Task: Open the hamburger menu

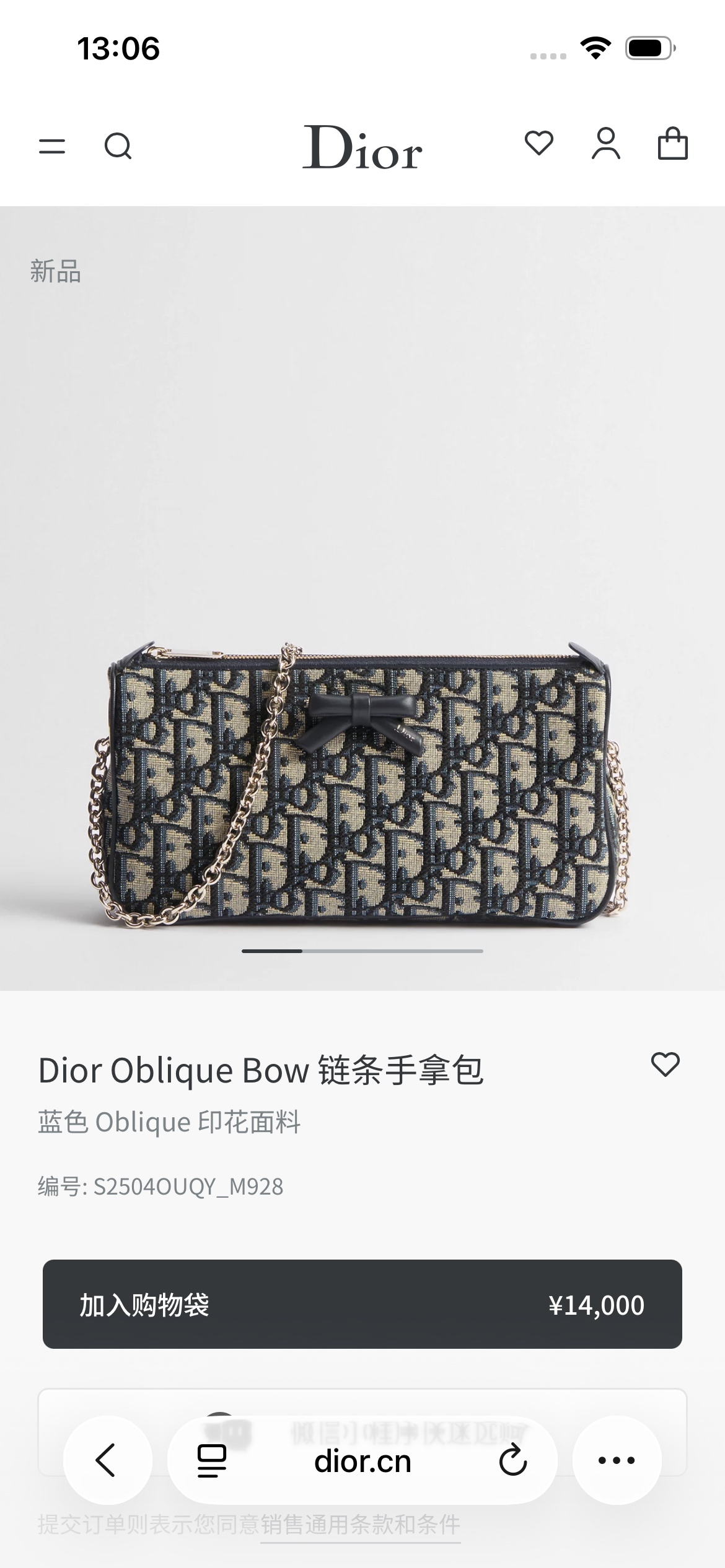Action: pos(52,146)
